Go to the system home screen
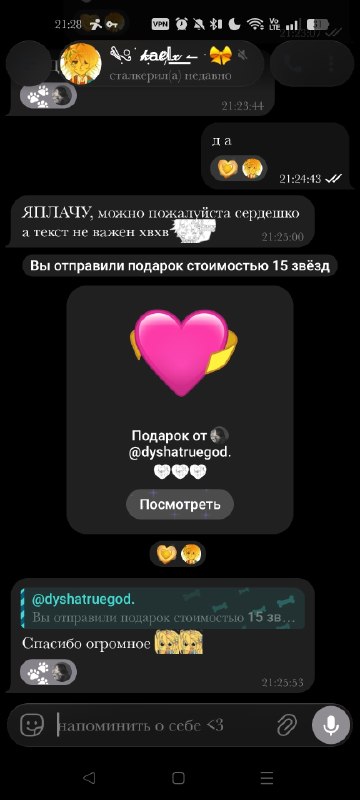Screen dimensions: 360x800 click(x=178, y=778)
